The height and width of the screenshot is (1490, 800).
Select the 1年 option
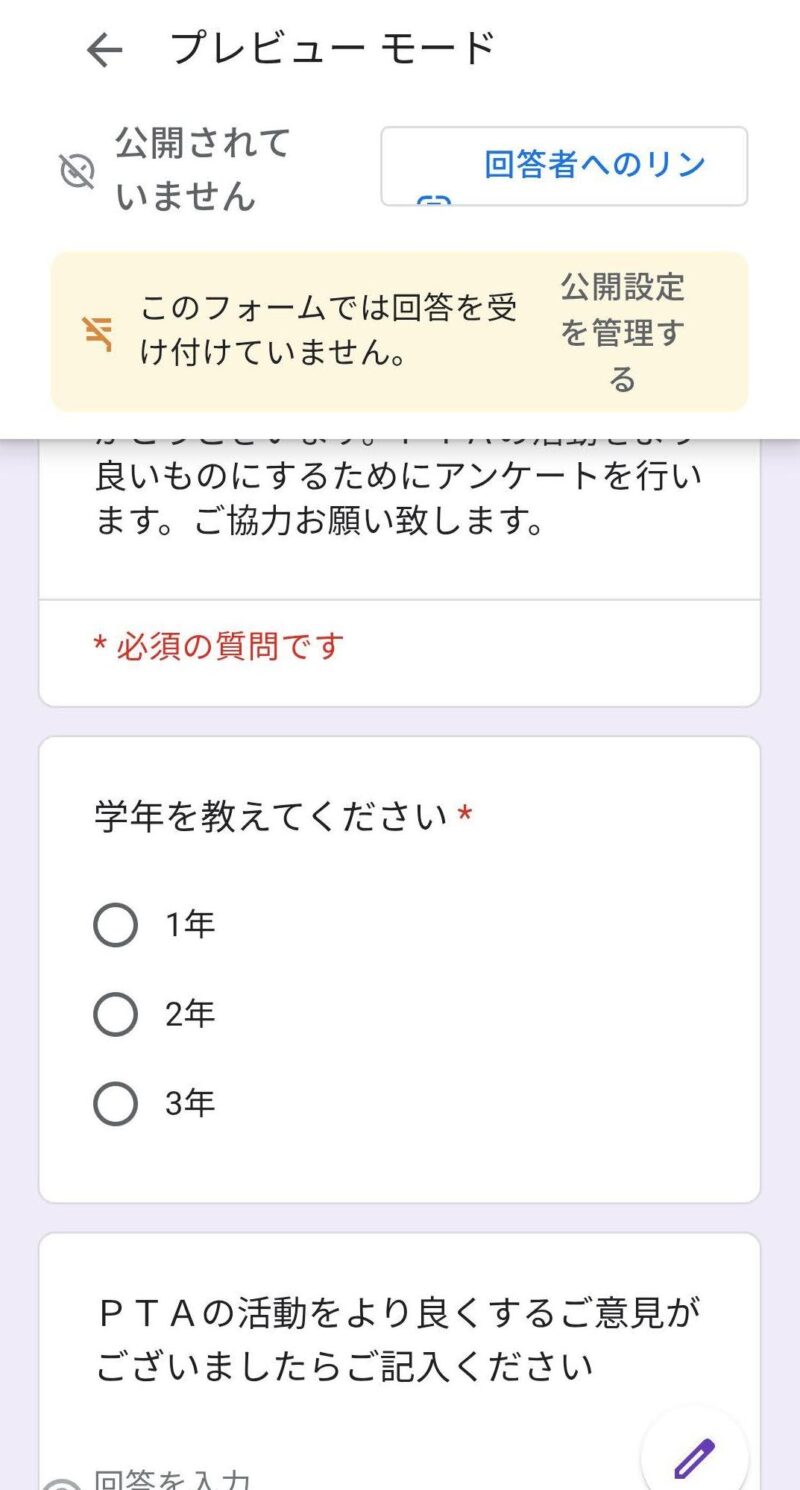116,925
